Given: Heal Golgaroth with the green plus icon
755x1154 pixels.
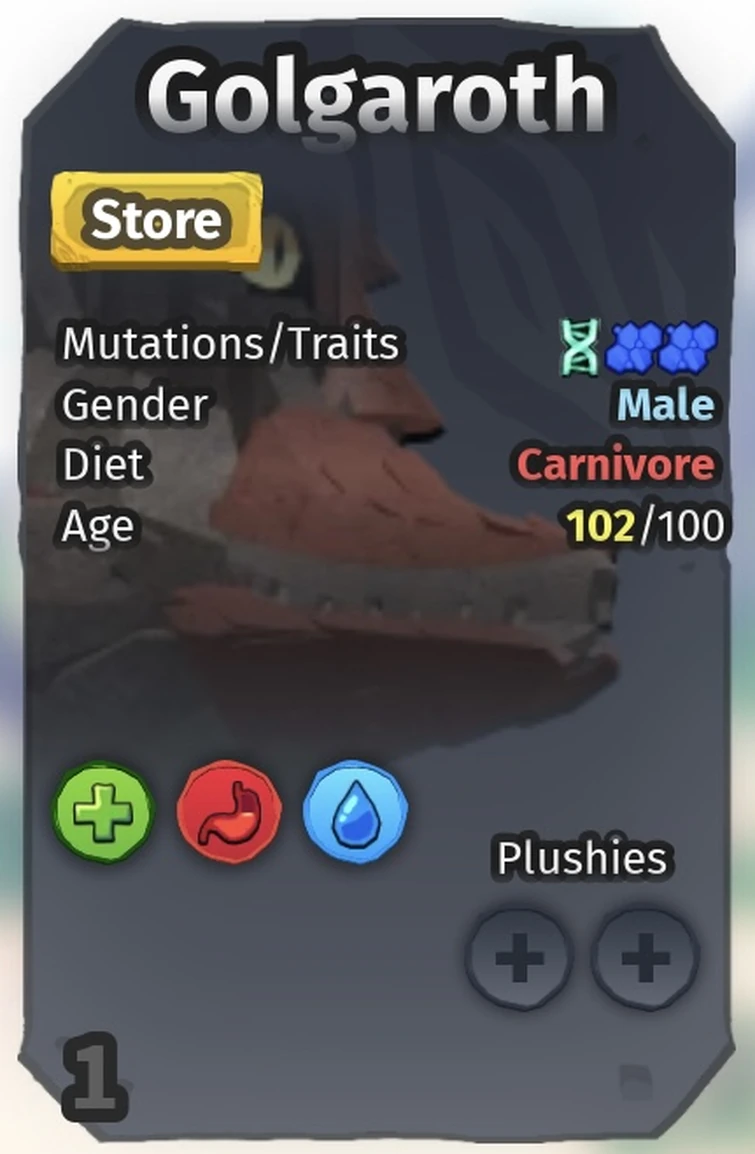Looking at the screenshot, I should click(103, 812).
